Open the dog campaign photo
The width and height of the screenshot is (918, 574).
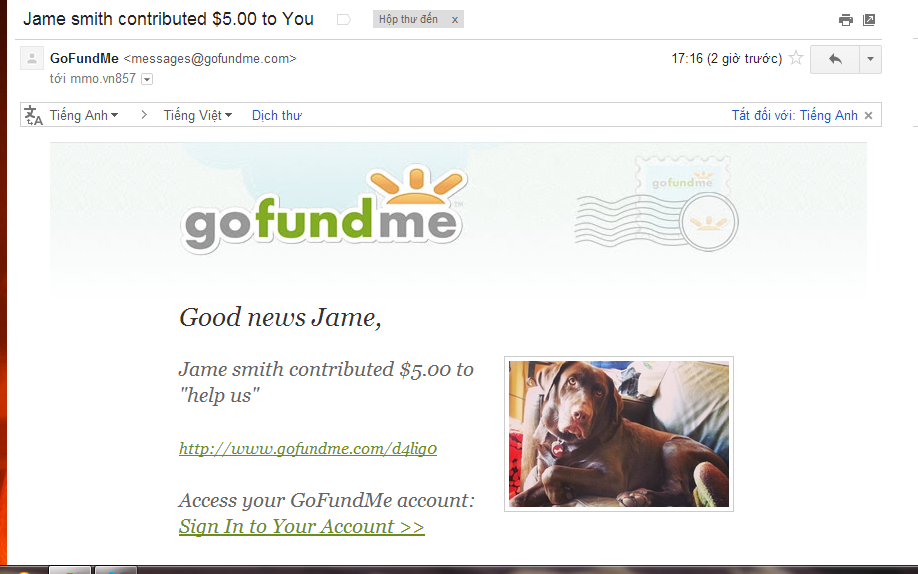[x=618, y=433]
